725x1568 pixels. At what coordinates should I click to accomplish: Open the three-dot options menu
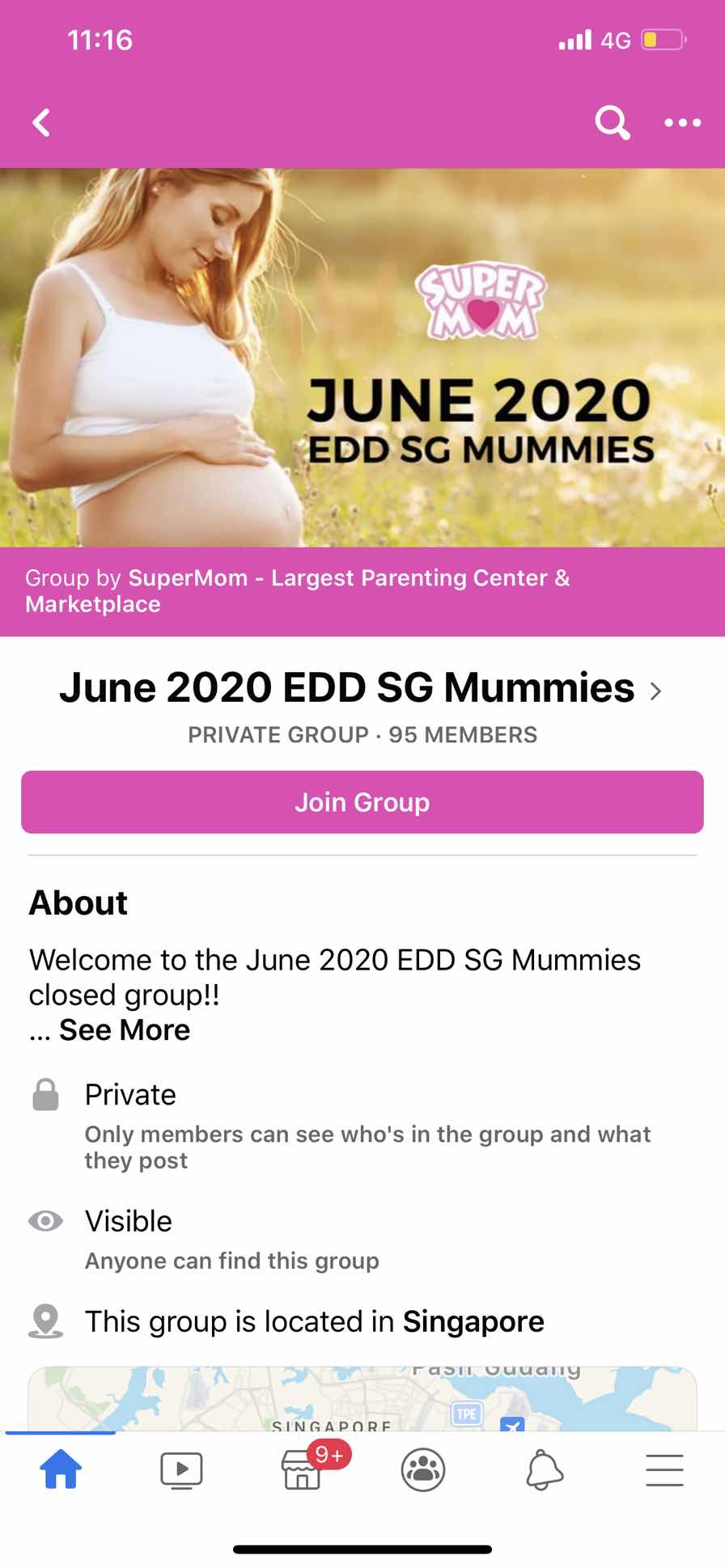682,123
